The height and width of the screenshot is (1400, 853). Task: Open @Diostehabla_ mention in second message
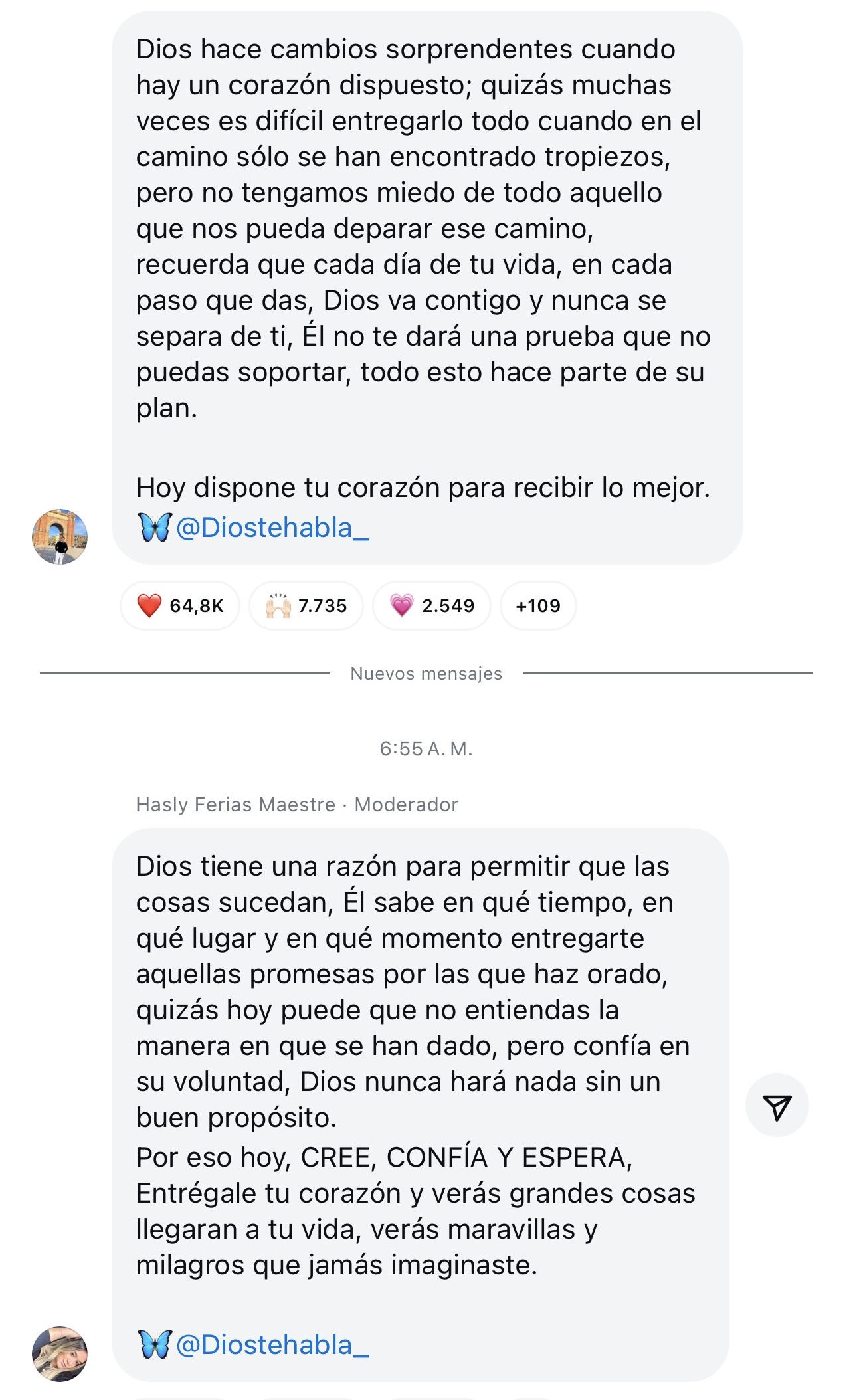[272, 1345]
